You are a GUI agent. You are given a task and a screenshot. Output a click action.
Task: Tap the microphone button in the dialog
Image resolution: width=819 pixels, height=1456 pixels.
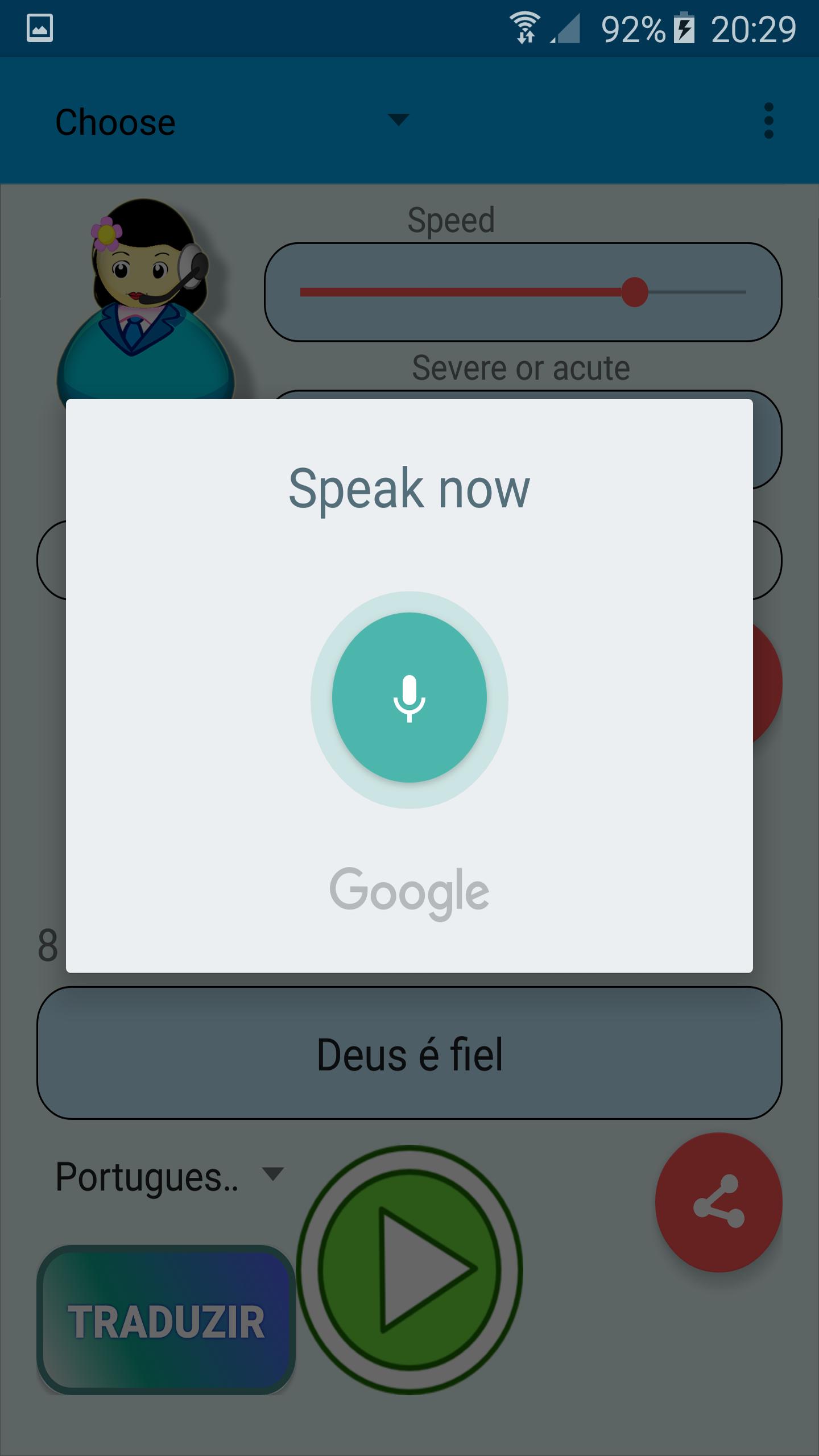click(x=409, y=698)
